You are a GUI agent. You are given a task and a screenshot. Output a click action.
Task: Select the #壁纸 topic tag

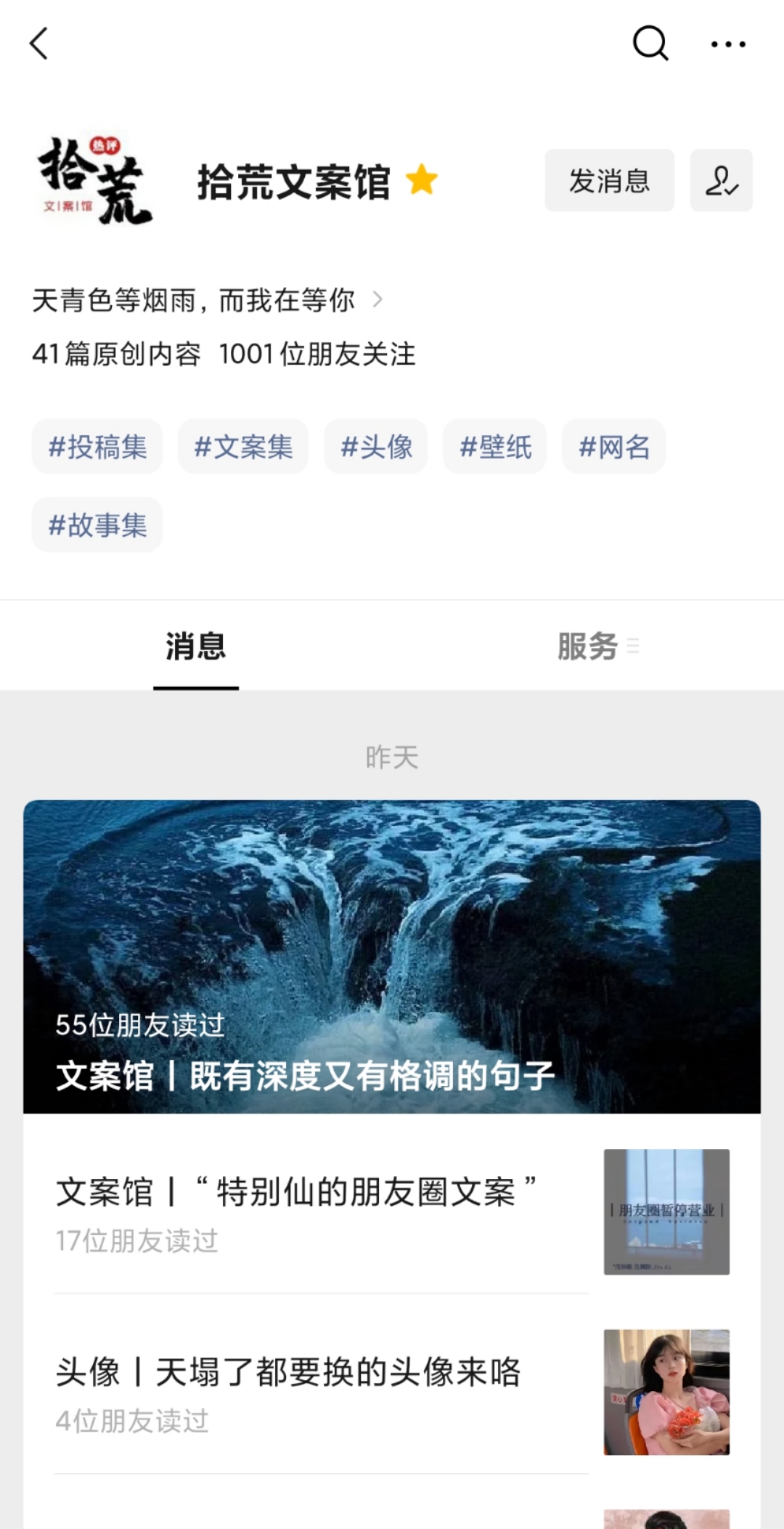pos(494,447)
